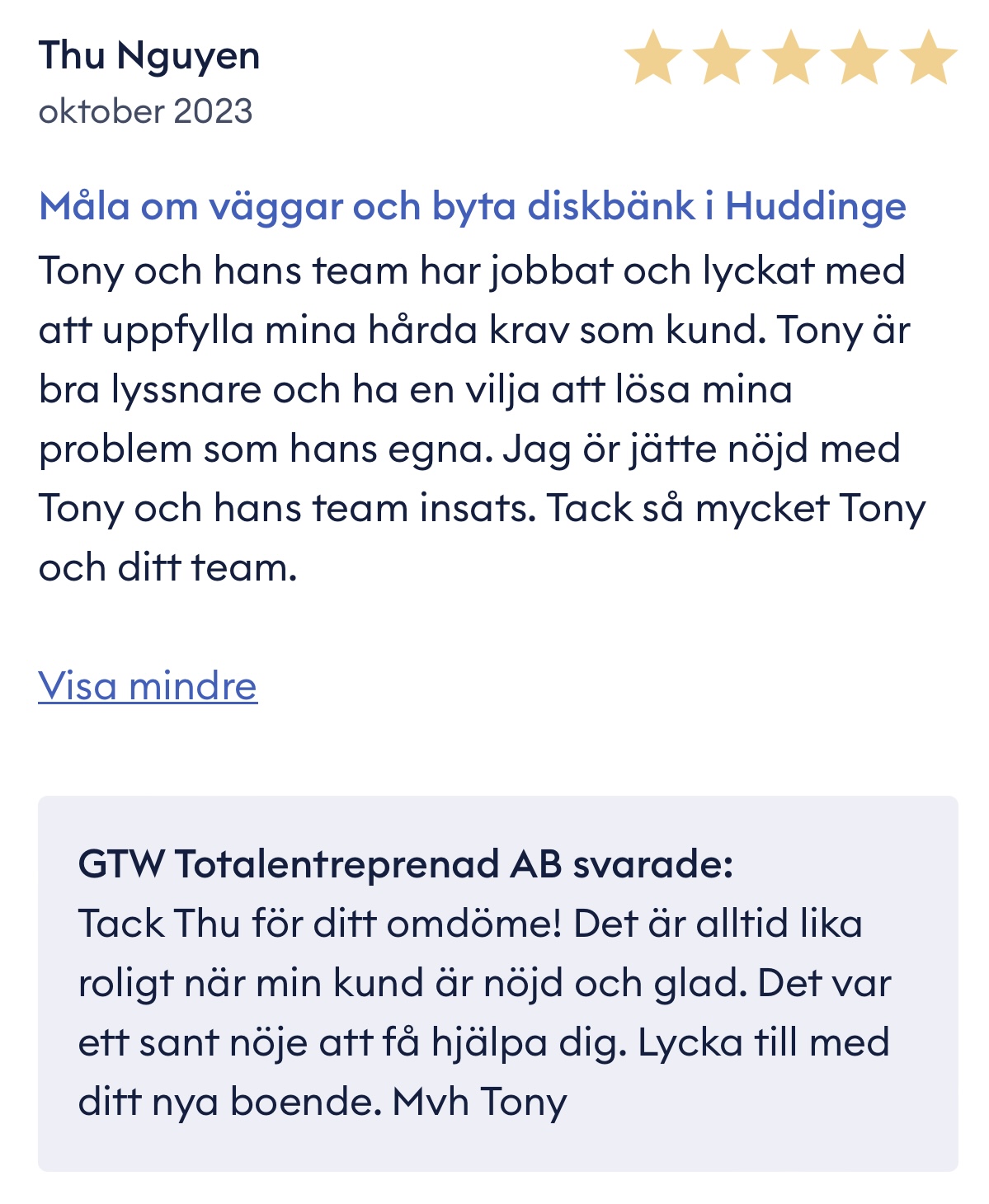Click the oktober 2023 date label
The width and height of the screenshot is (989, 1204).
point(144,107)
